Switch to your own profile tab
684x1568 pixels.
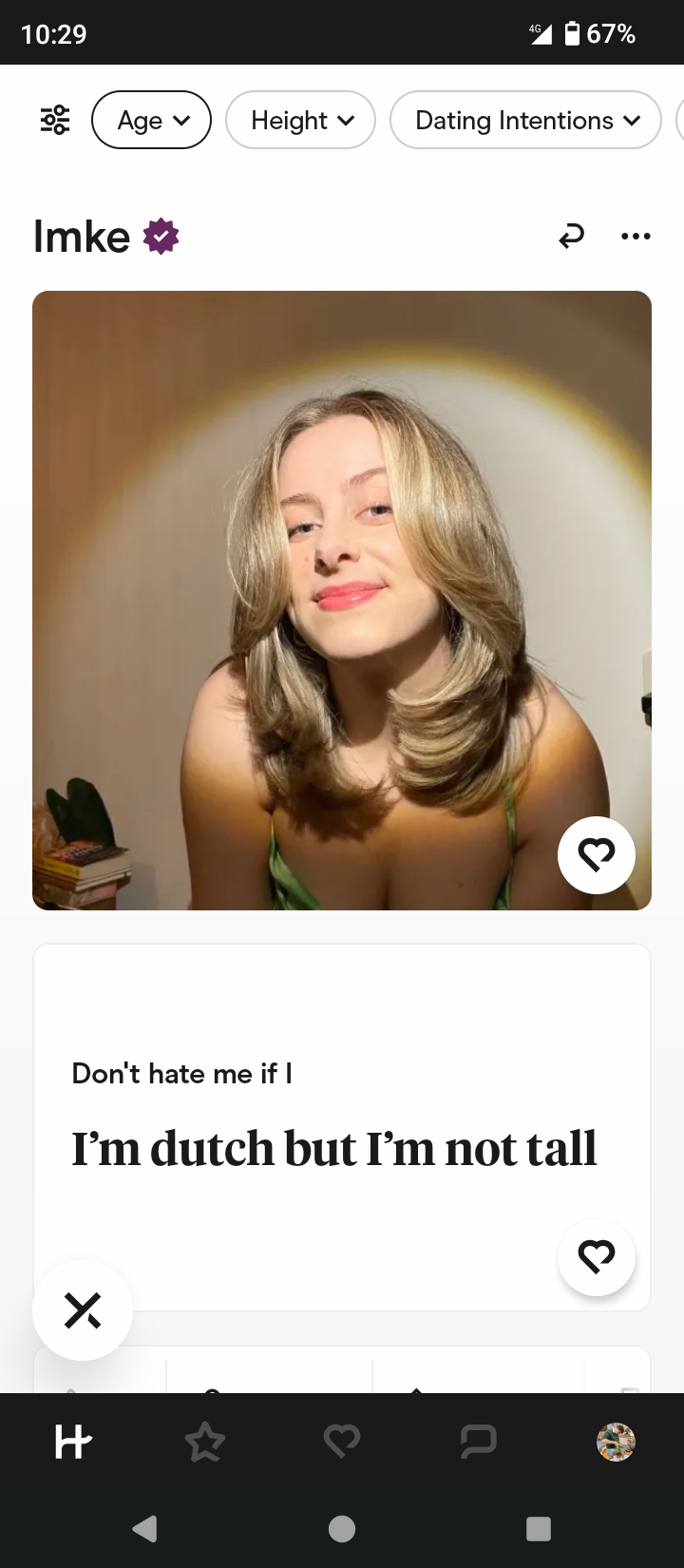(x=616, y=1443)
